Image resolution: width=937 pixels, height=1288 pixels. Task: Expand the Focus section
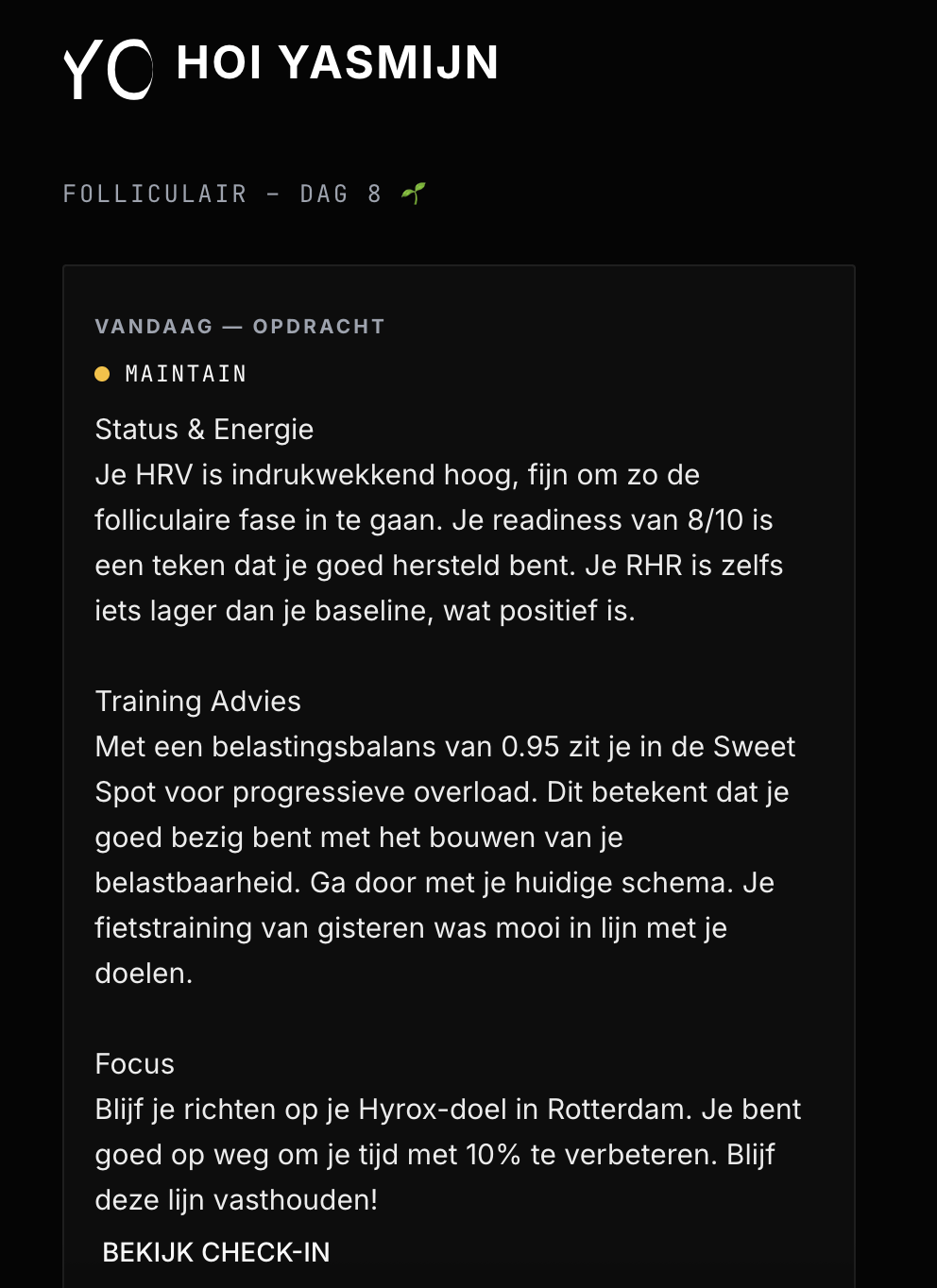click(134, 1063)
